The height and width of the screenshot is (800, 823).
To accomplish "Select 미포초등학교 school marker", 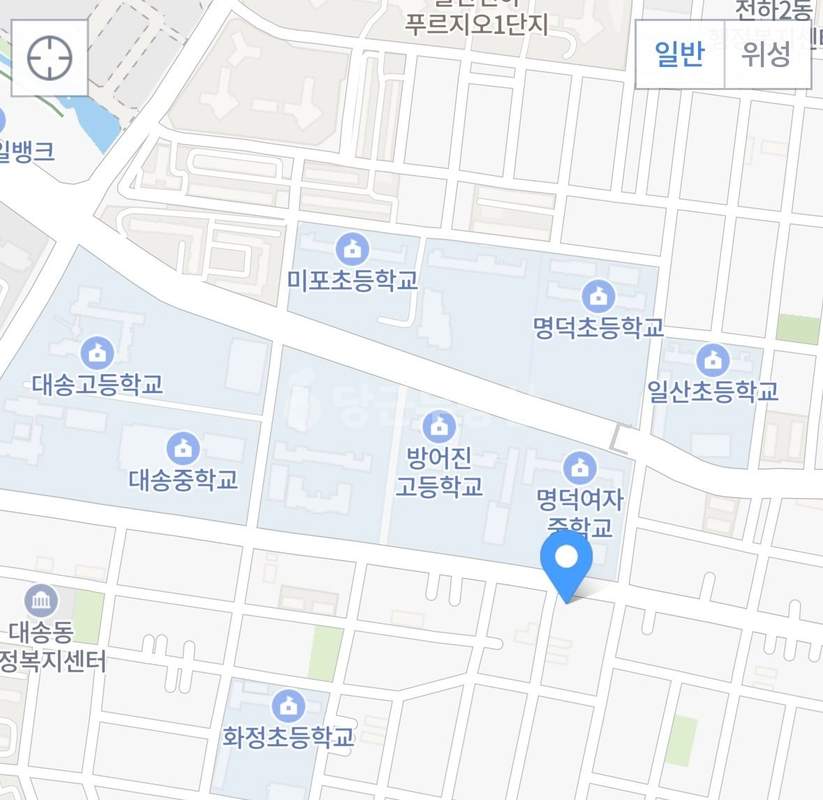I will tap(350, 247).
